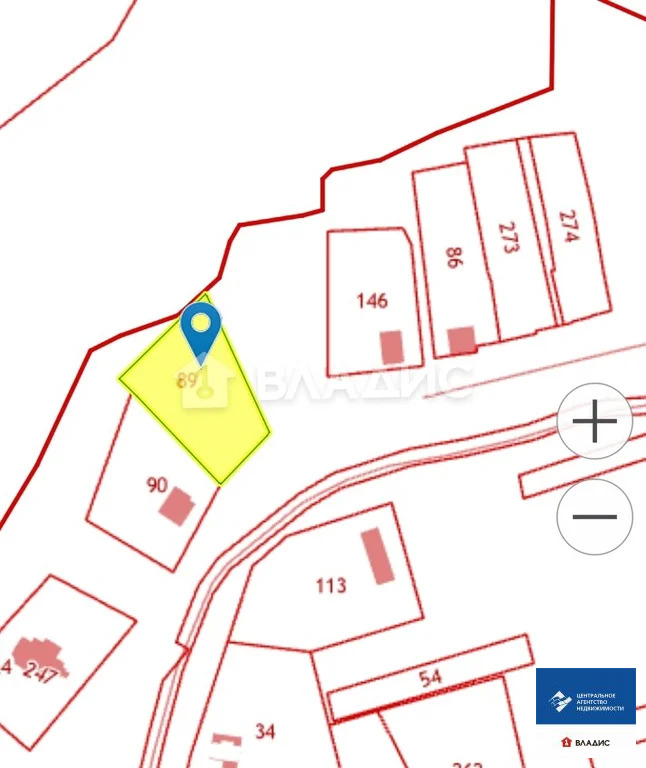
Task: Tap the blue pin on plot 89
Action: 201,326
